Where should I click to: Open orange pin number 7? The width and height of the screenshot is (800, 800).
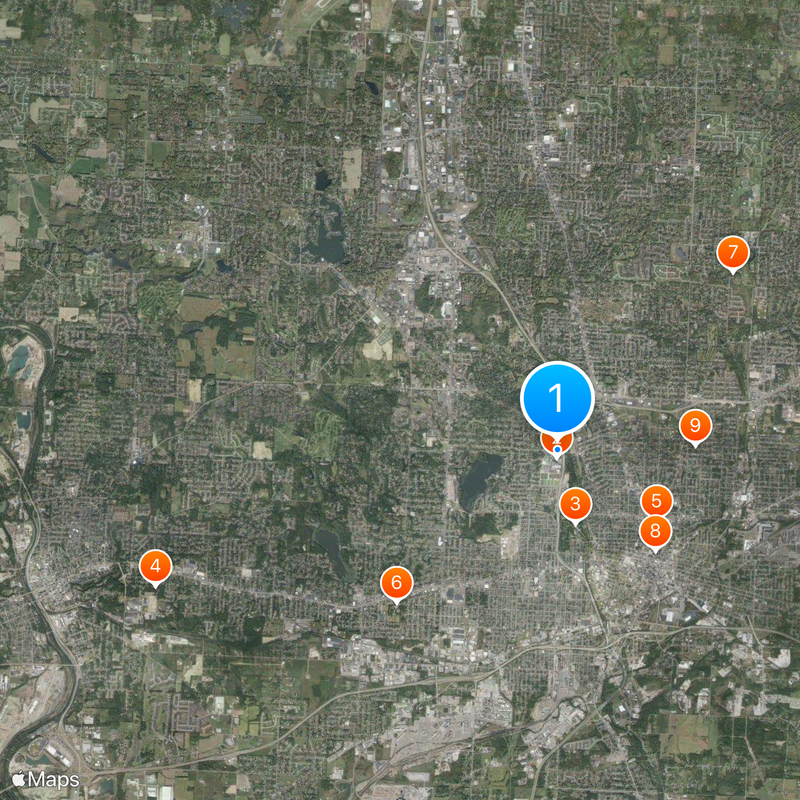[x=733, y=252]
